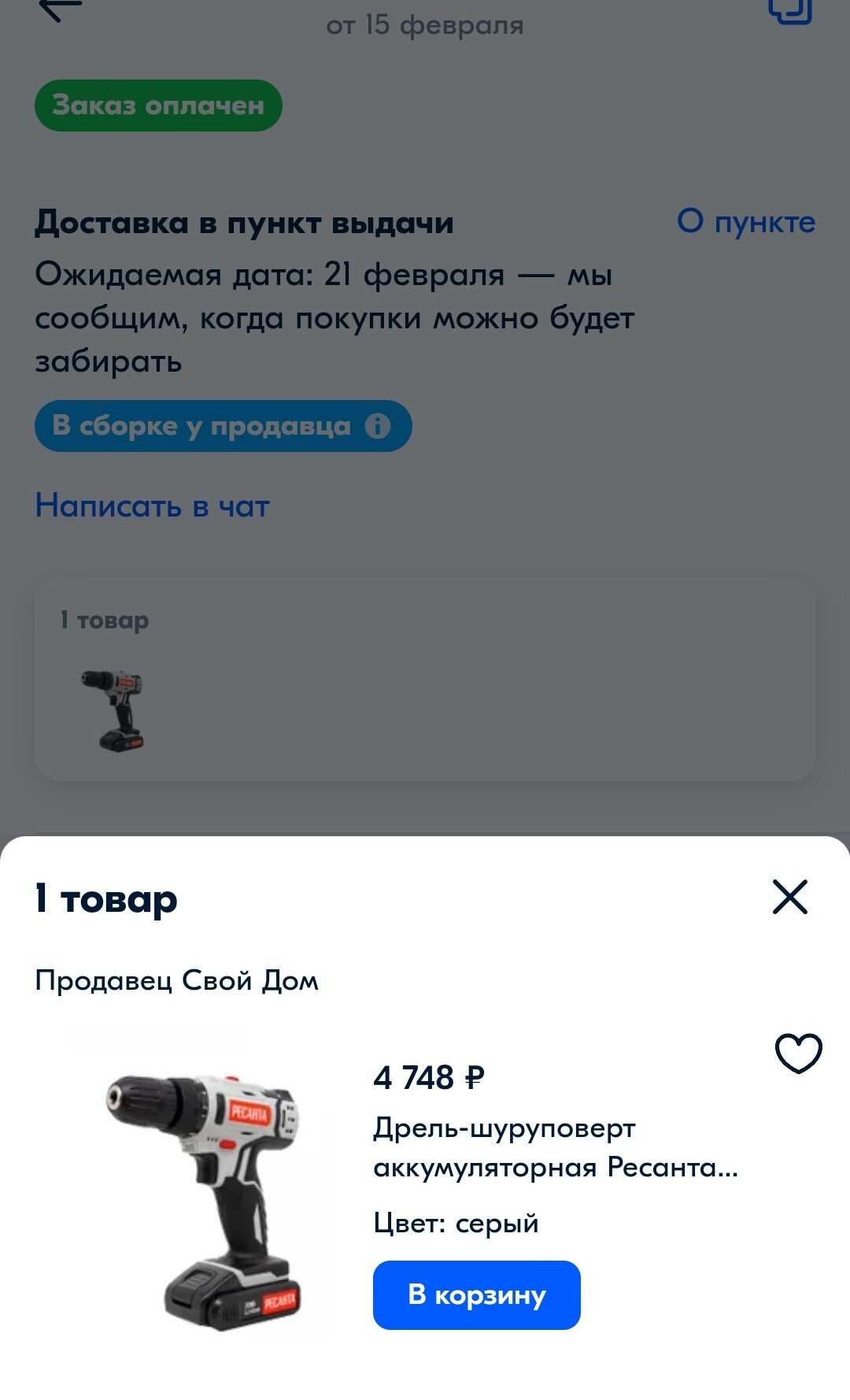Viewport: 850px width, 1400px height.
Task: Tap the 'Заказ оплачен' status badge
Action: click(x=157, y=105)
